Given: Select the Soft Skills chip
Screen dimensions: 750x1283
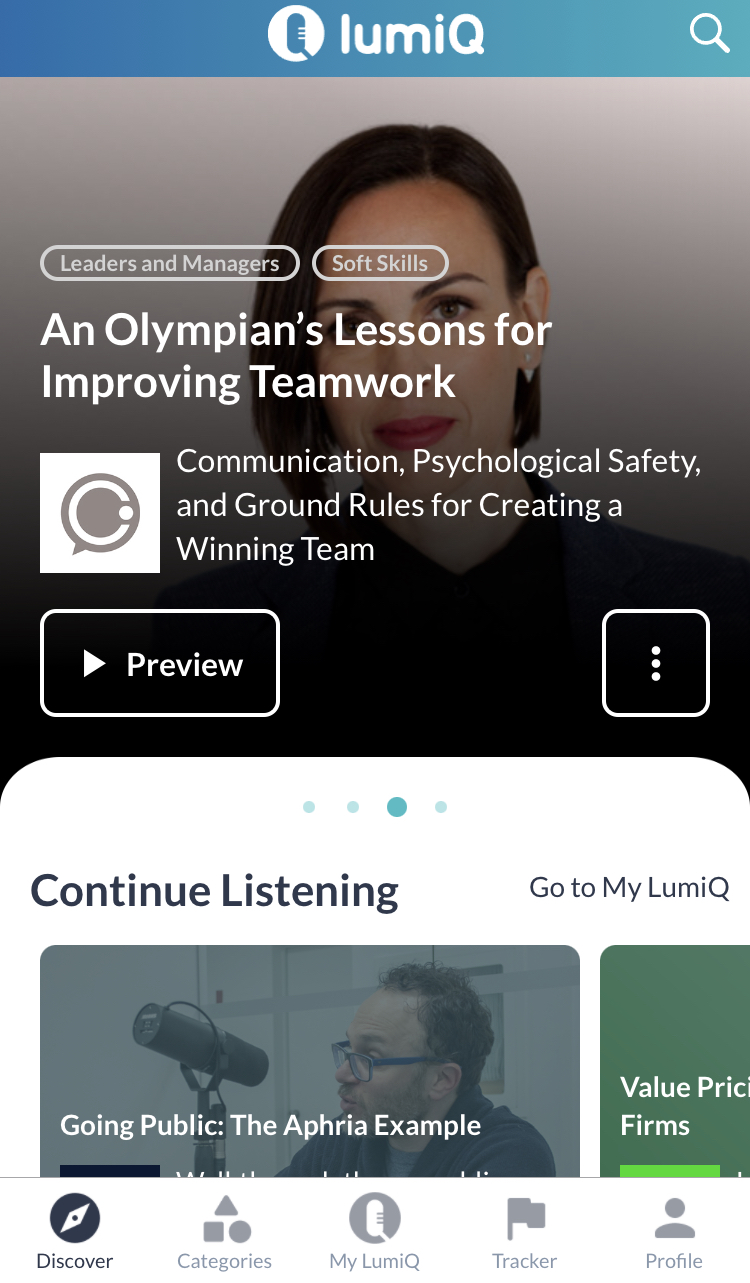Looking at the screenshot, I should [380, 263].
